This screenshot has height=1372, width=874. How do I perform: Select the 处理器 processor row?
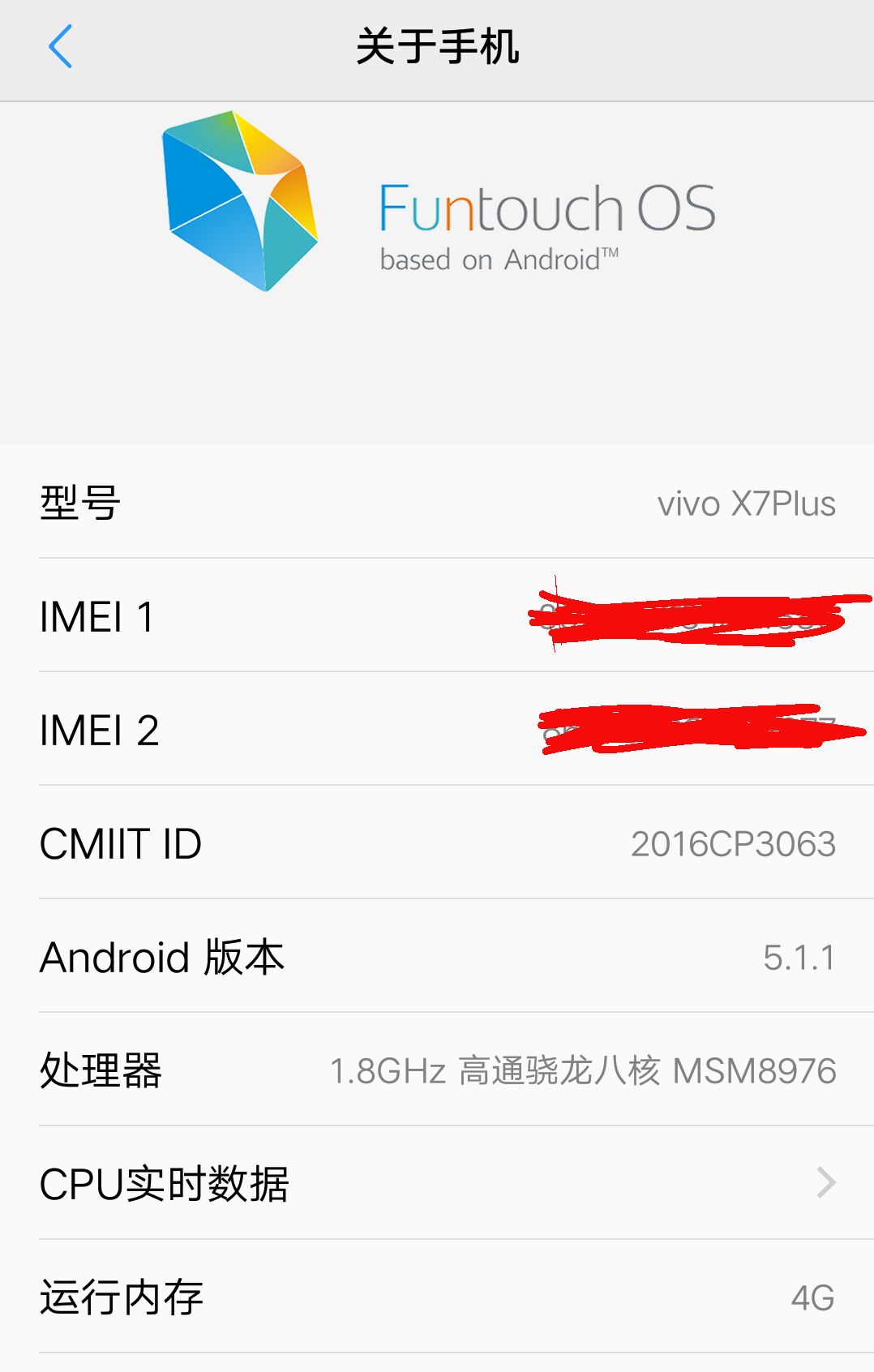438,1072
